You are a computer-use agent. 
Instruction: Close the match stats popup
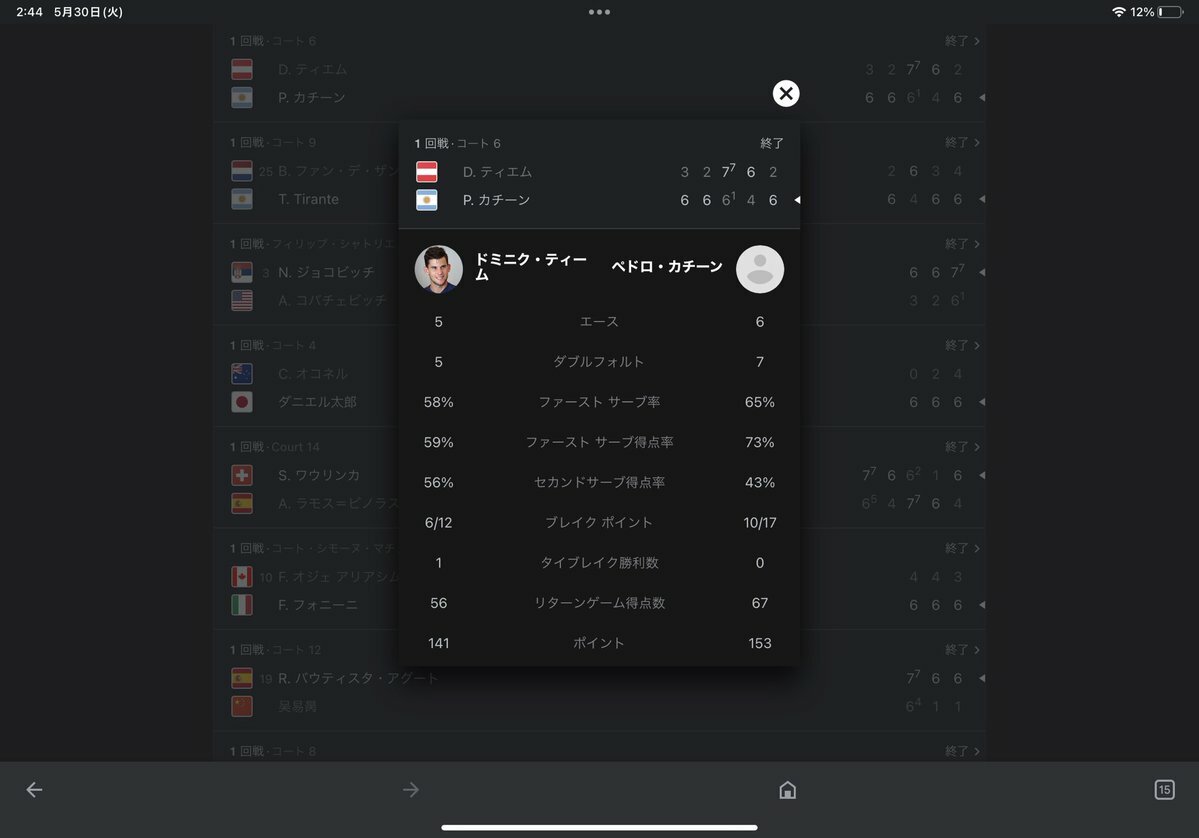[x=786, y=93]
